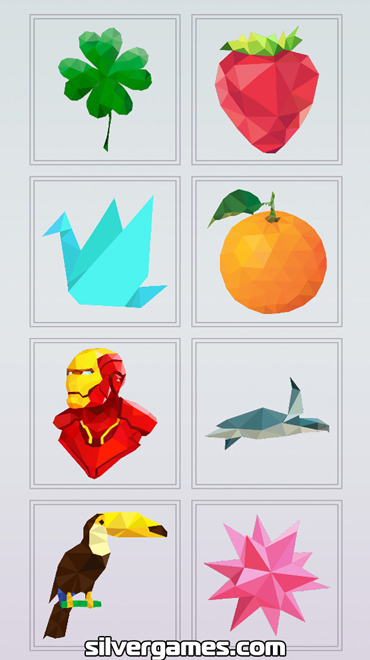Open the green clover puzzle
Viewport: 370px width, 660px height.
(105, 90)
